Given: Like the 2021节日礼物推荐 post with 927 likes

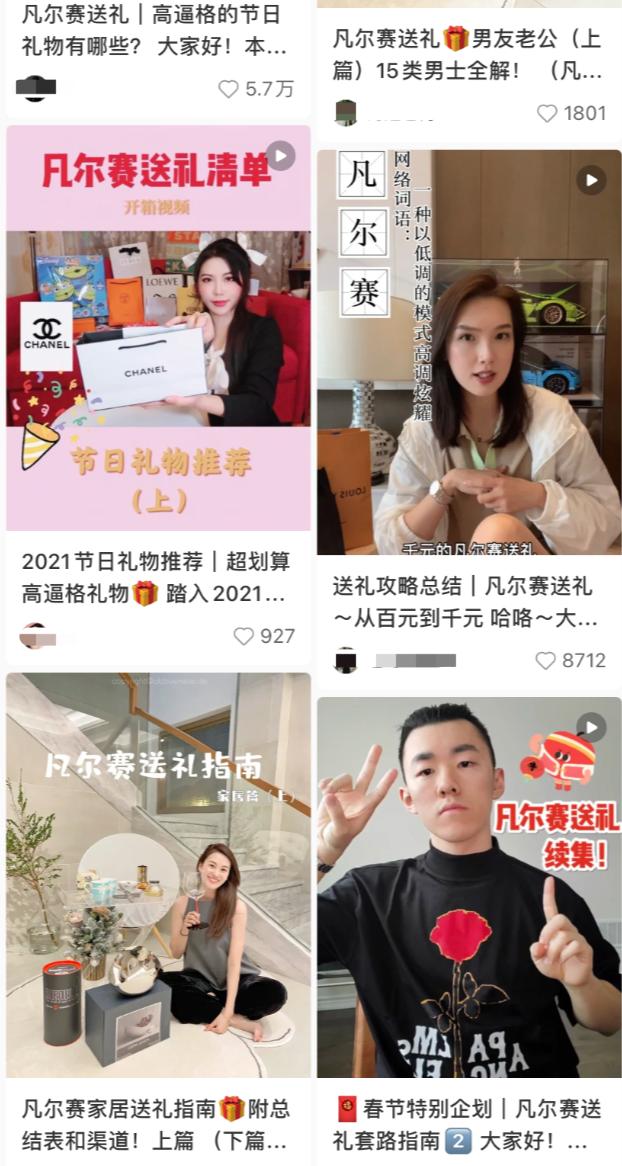Looking at the screenshot, I should 244,636.
